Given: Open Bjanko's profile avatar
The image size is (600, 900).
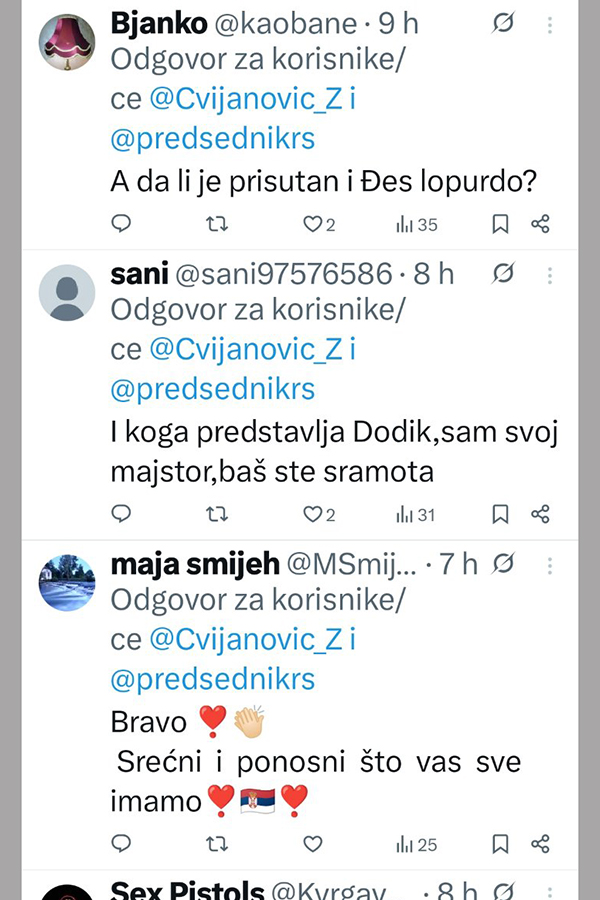Looking at the screenshot, I should click(x=66, y=42).
